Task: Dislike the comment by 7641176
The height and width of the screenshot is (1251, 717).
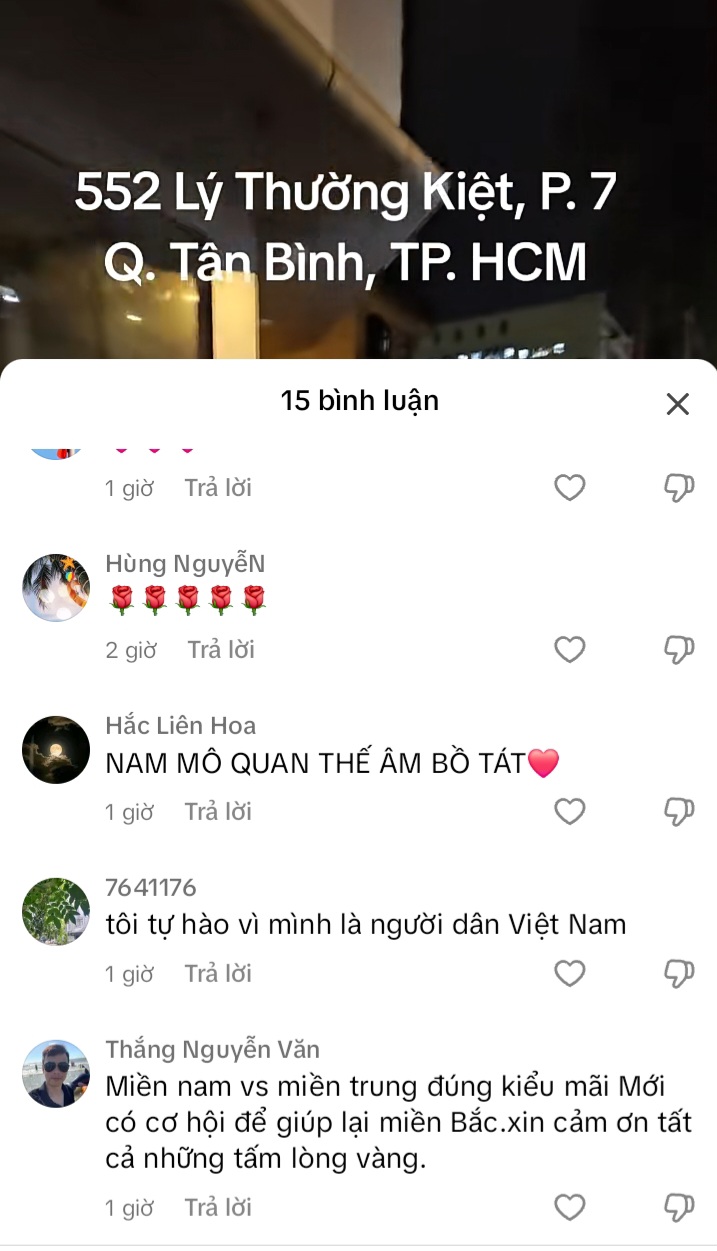Action: (679, 974)
